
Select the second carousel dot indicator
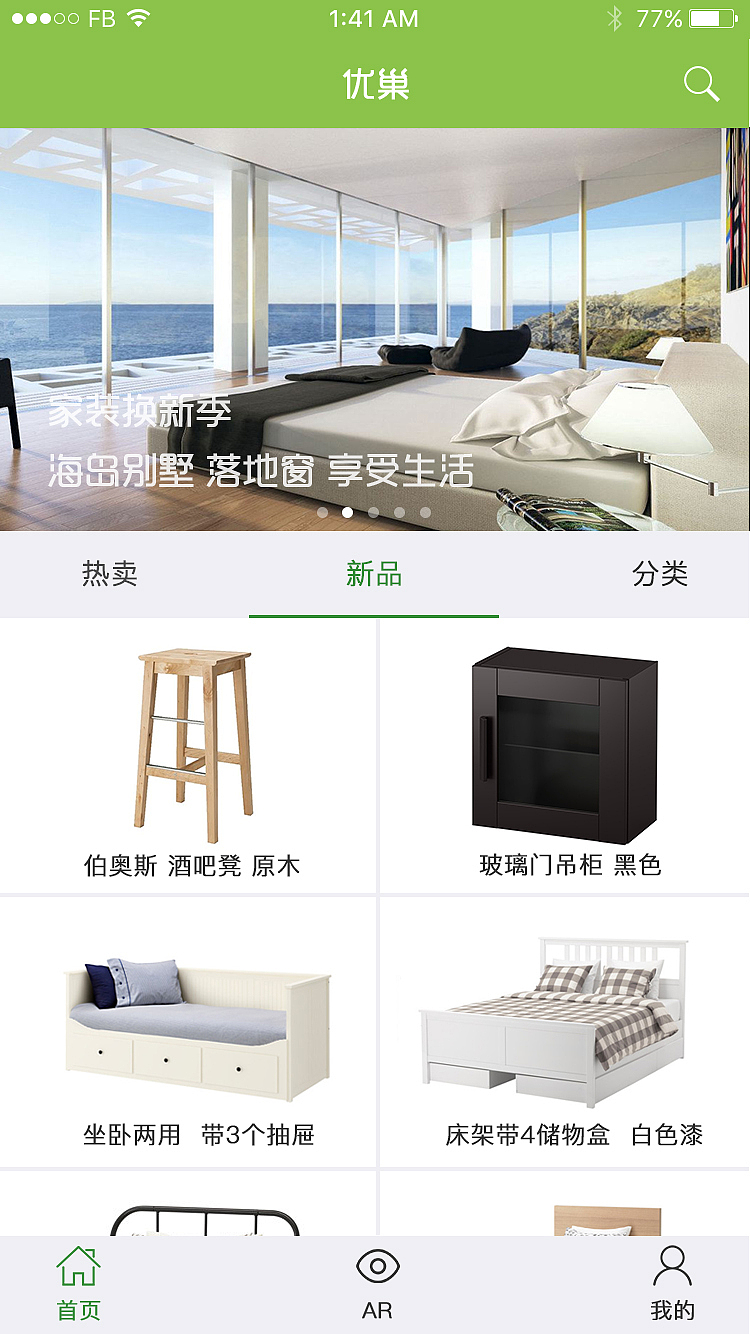(x=348, y=511)
